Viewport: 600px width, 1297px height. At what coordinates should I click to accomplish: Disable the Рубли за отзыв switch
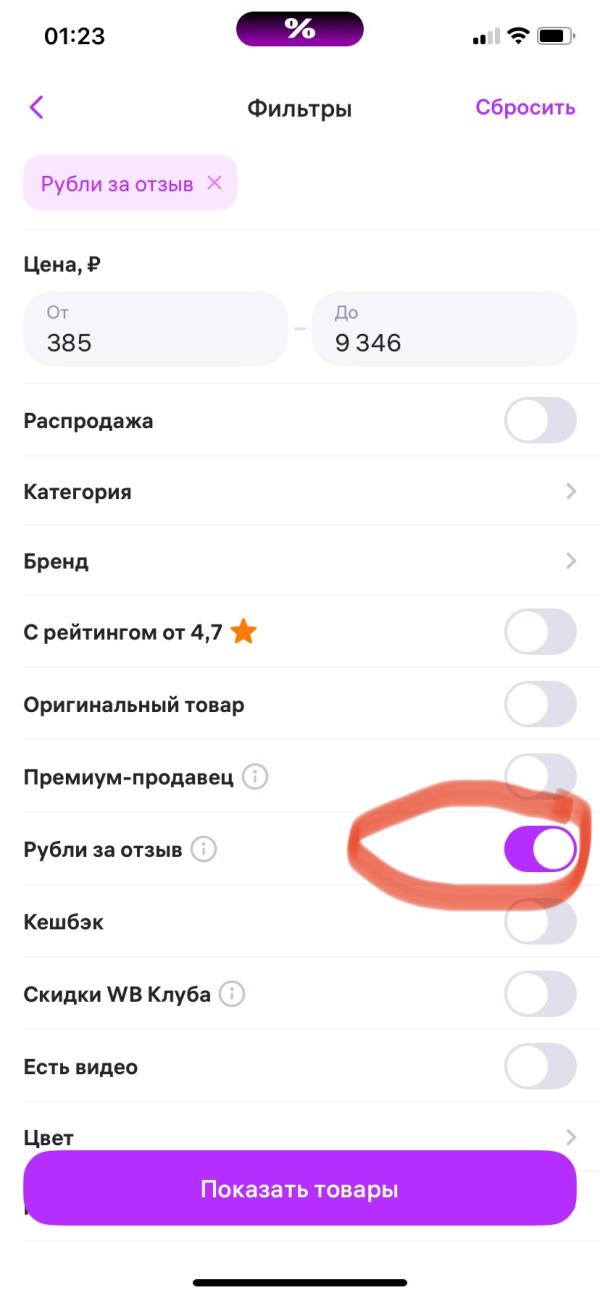pyautogui.click(x=540, y=849)
